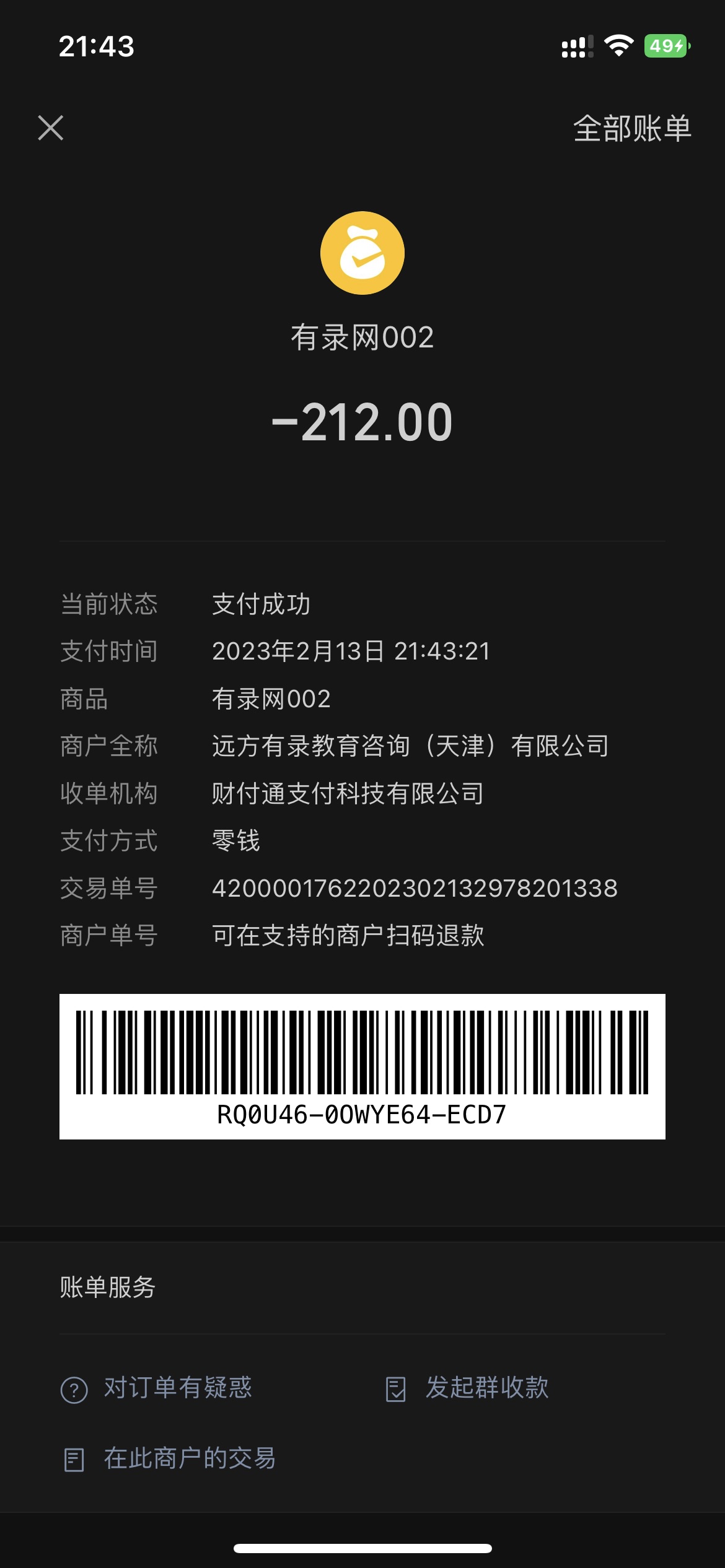Start a 发起群收款 group collection
Screen dimensions: 725x1568
468,1388
